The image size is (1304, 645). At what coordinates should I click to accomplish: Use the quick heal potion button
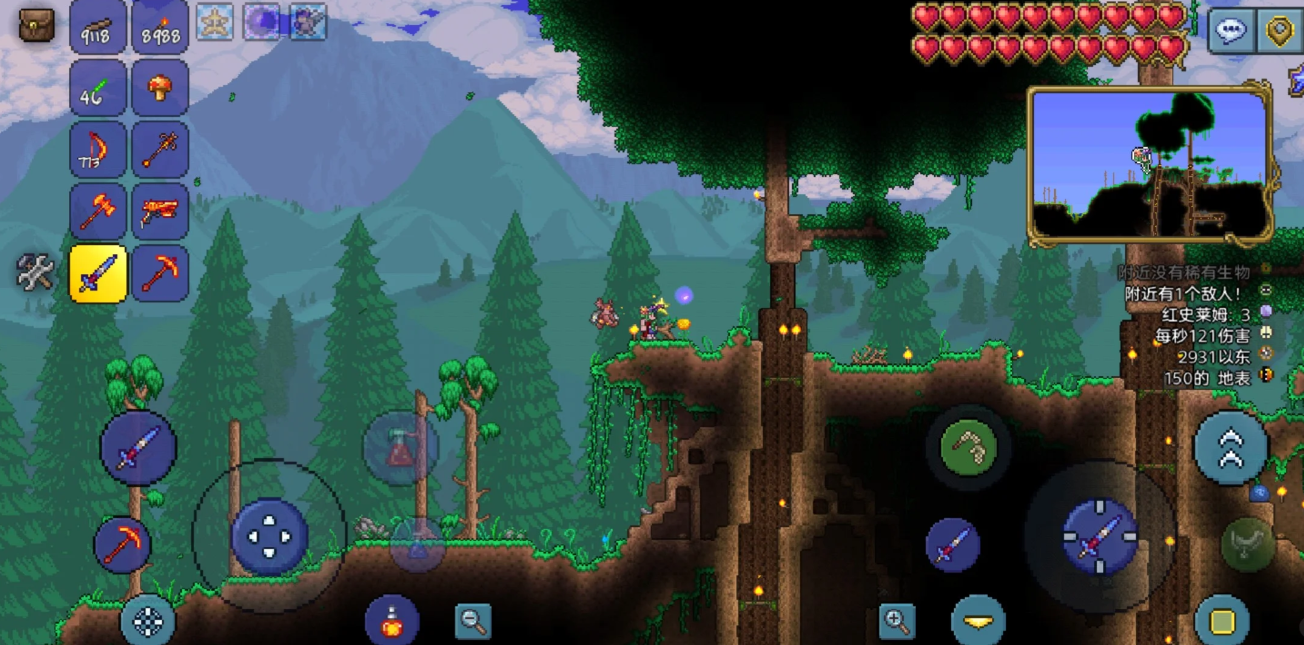pos(392,620)
